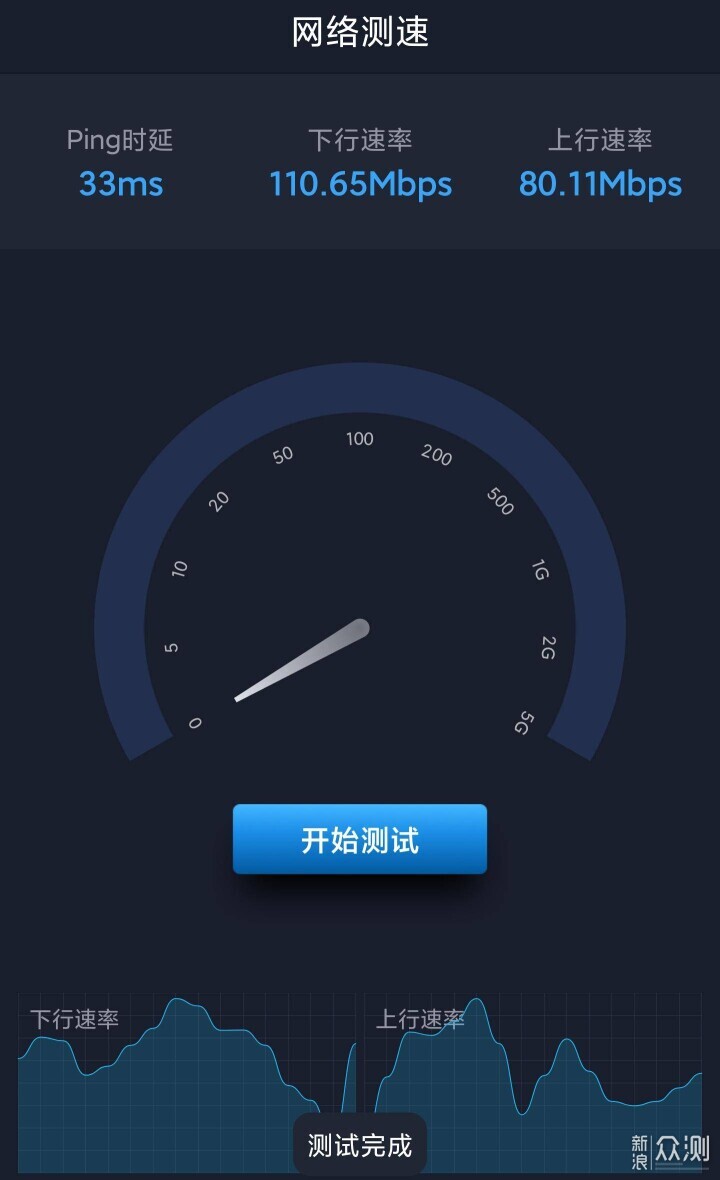The width and height of the screenshot is (720, 1180).
Task: Tap the 开始测试 button
Action: [360, 839]
